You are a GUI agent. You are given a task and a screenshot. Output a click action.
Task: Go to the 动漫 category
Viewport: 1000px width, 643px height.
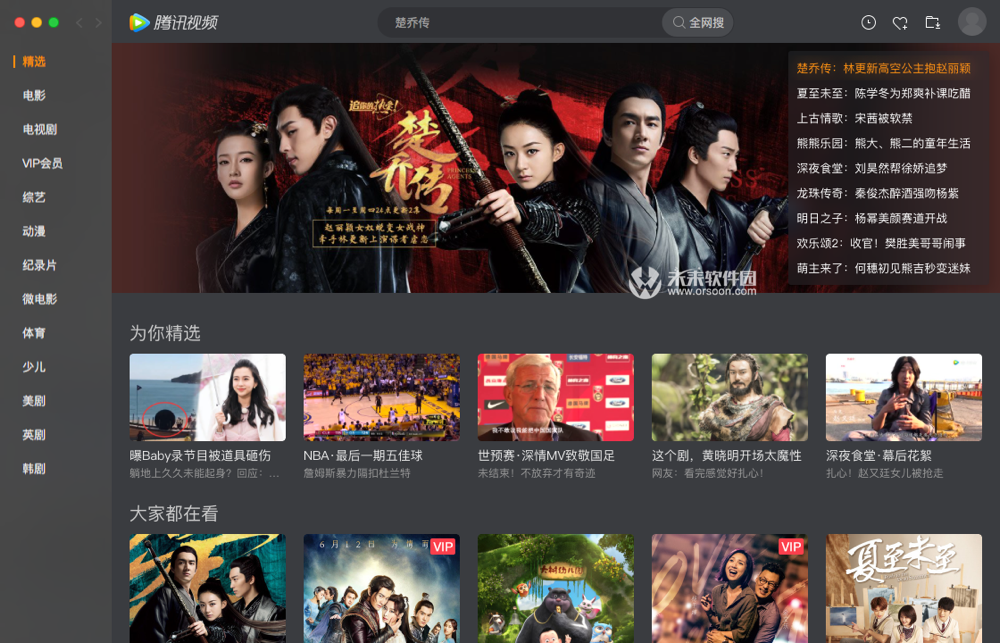[34, 232]
